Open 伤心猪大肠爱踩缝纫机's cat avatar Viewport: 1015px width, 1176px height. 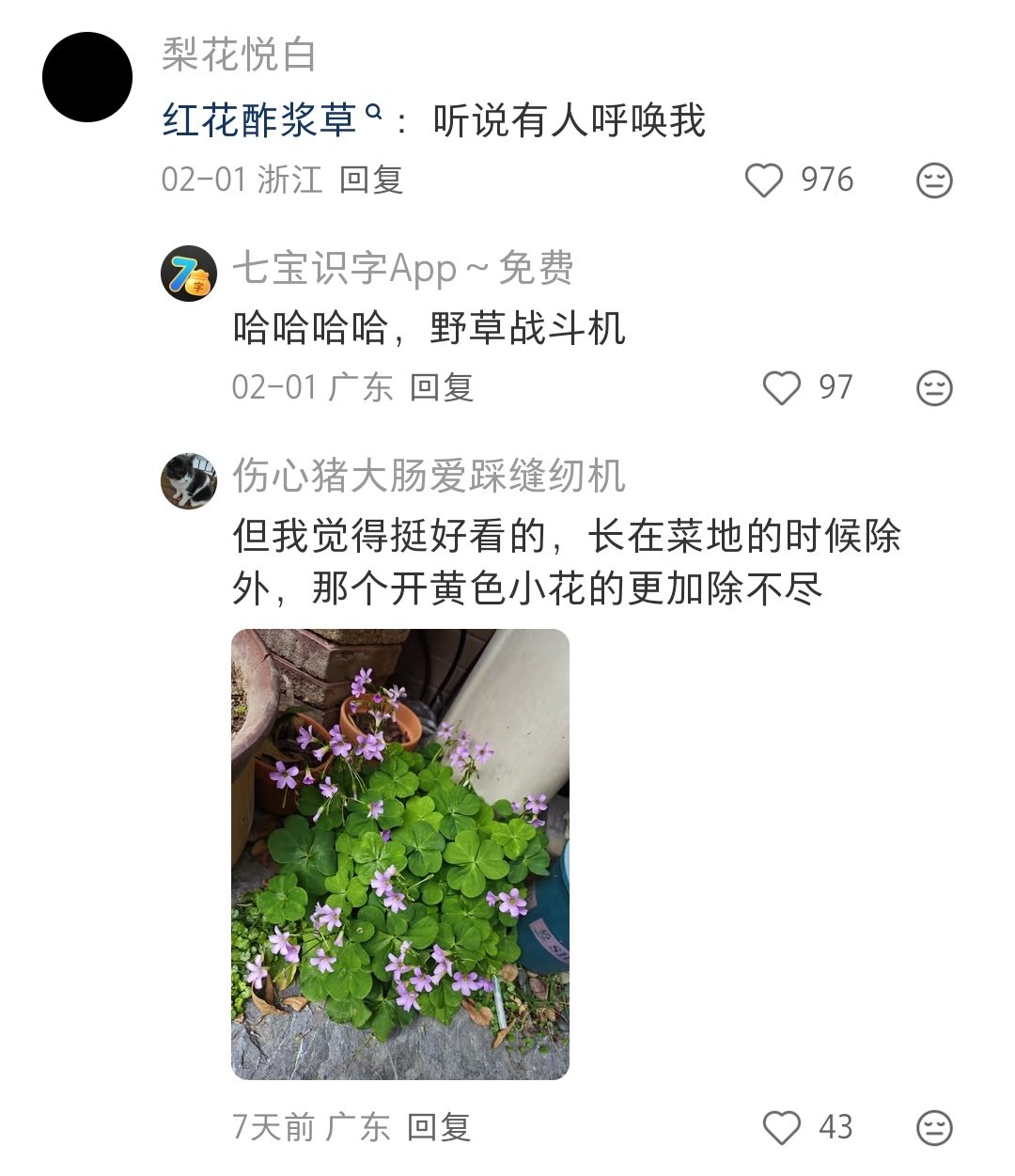click(189, 480)
